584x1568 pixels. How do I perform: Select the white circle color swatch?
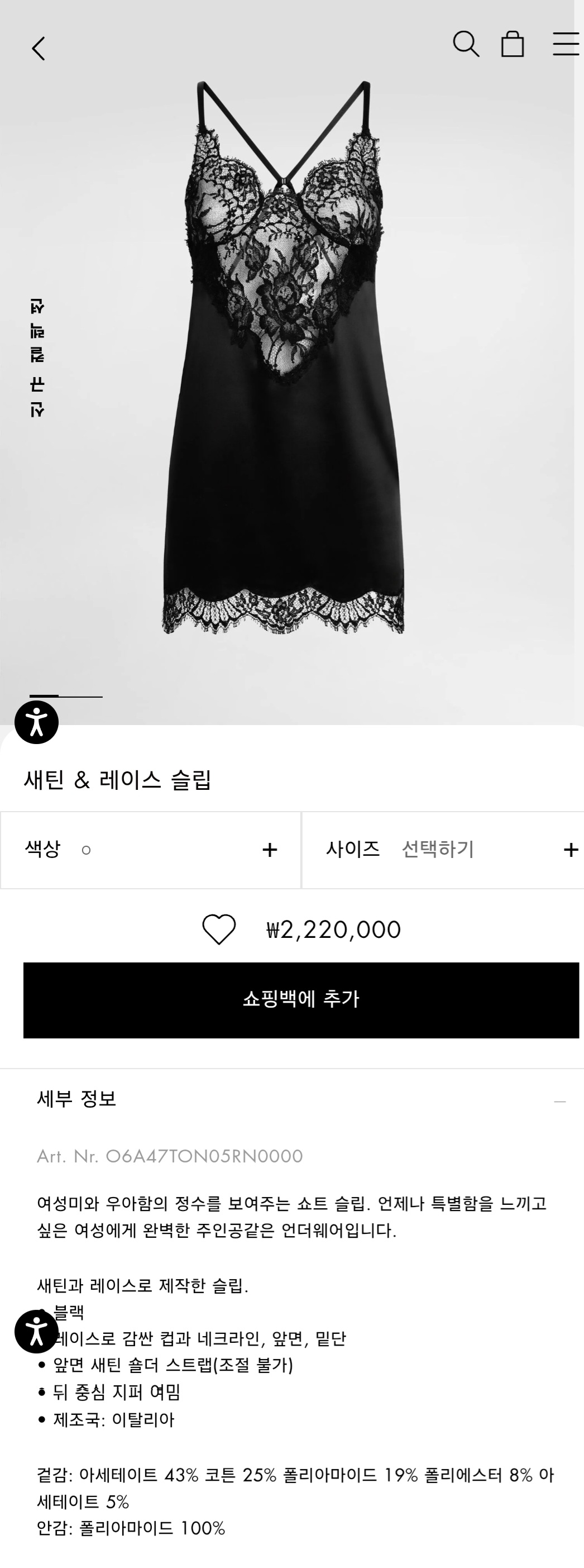point(85,851)
